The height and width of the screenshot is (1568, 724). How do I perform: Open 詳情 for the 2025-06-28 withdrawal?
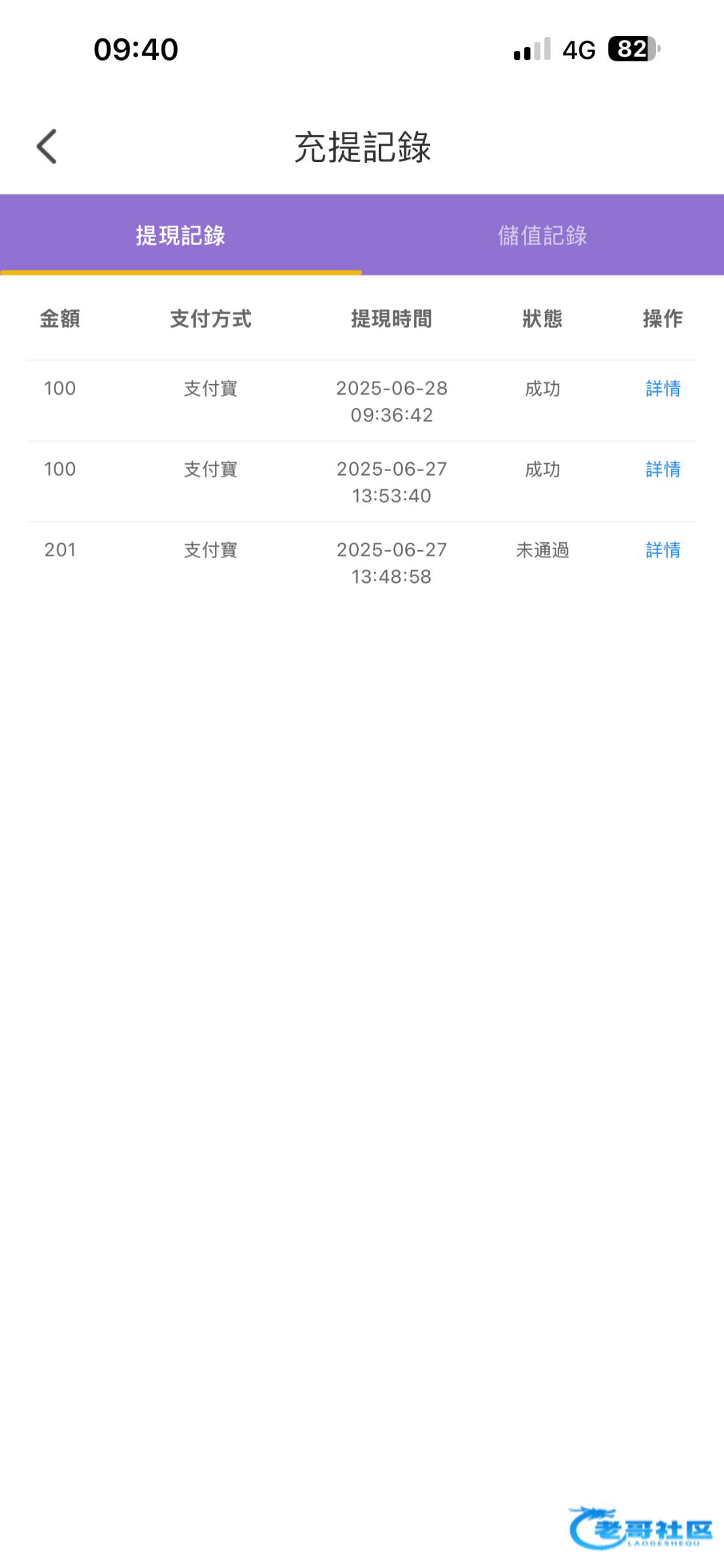pos(663,389)
